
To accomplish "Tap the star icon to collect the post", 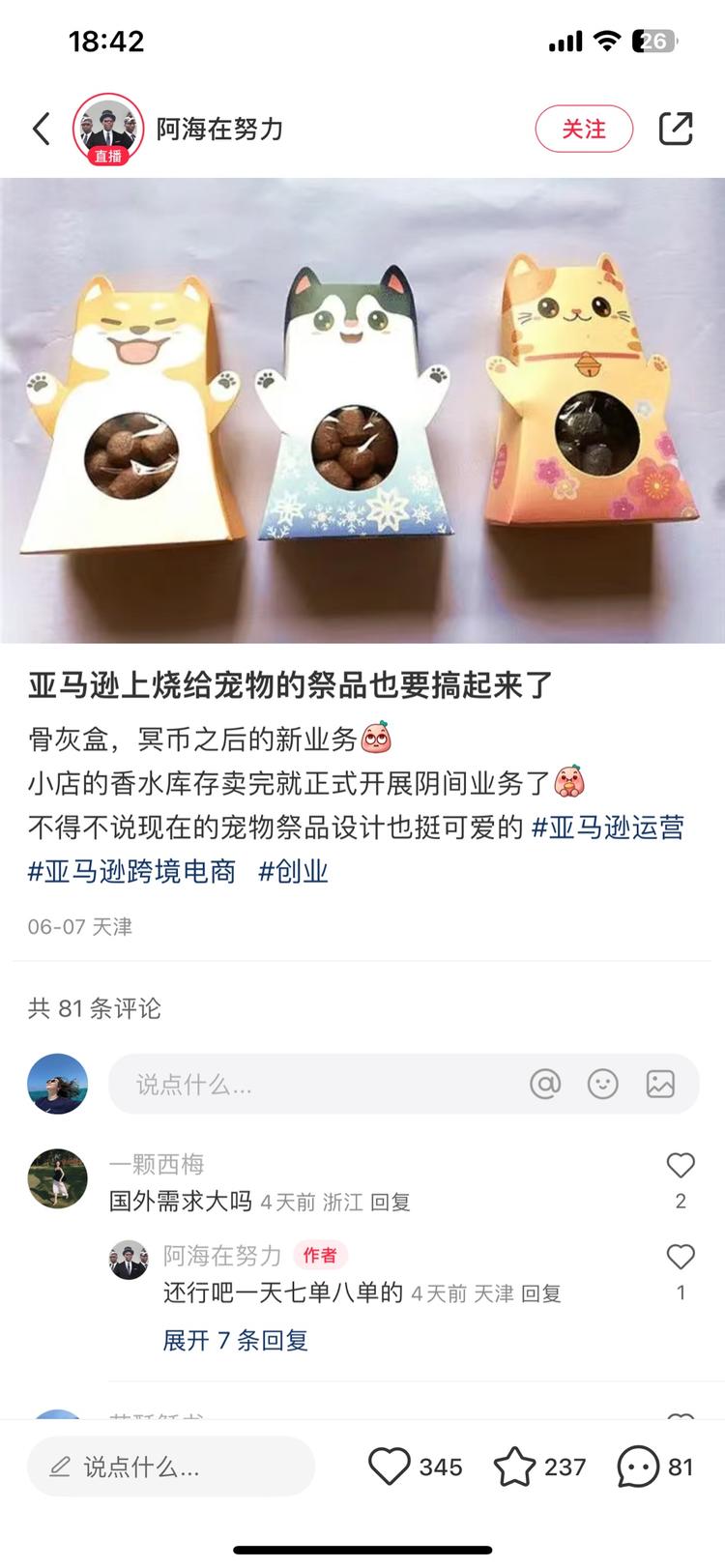I will [x=514, y=1466].
